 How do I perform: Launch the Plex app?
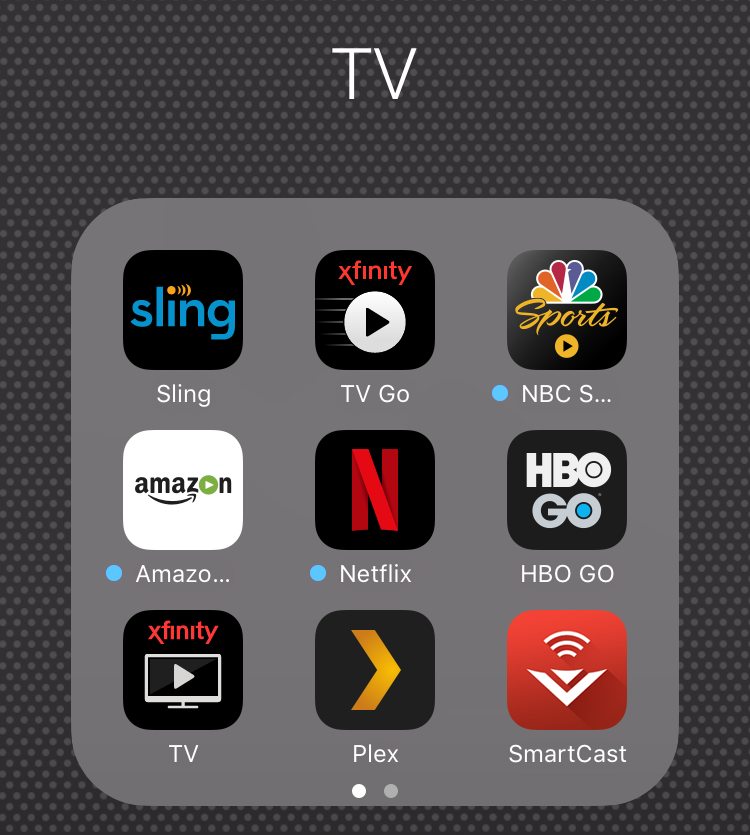[375, 670]
